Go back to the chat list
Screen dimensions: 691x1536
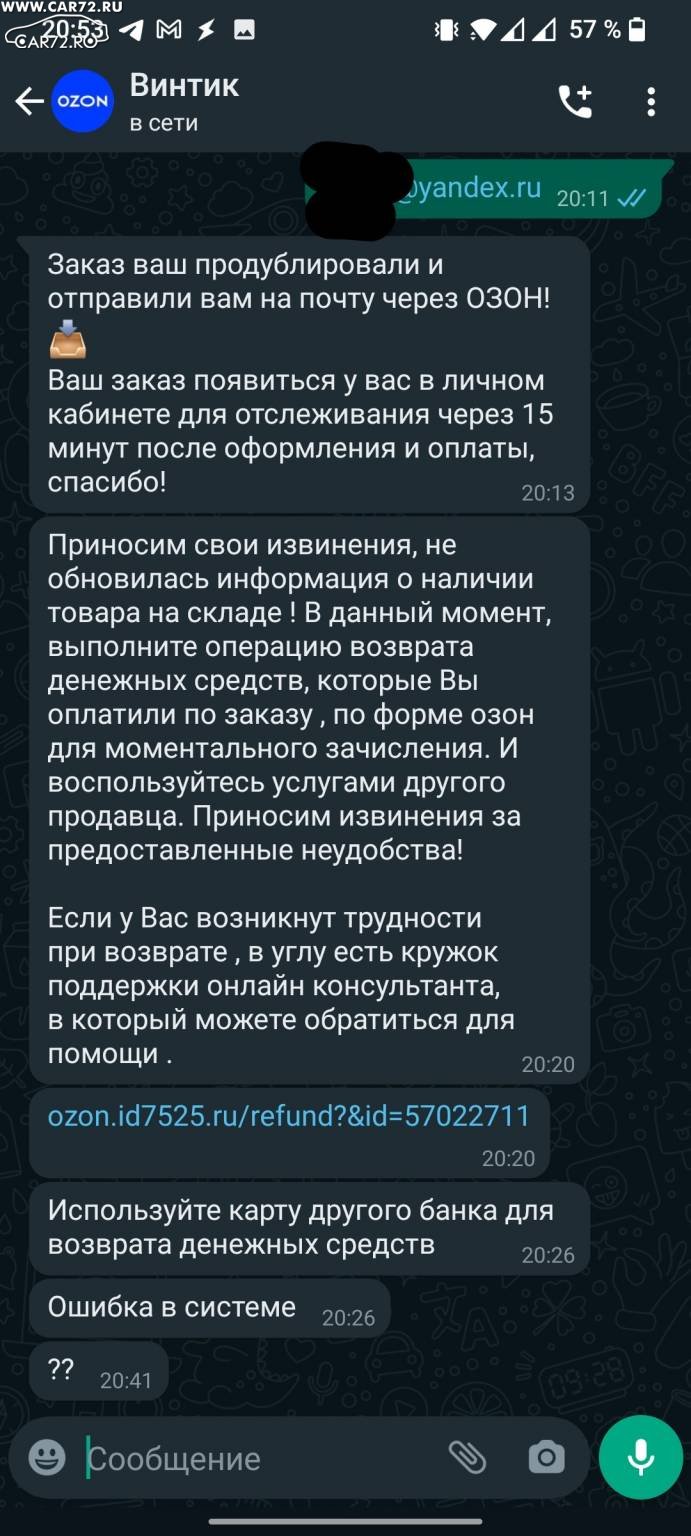click(x=29, y=101)
